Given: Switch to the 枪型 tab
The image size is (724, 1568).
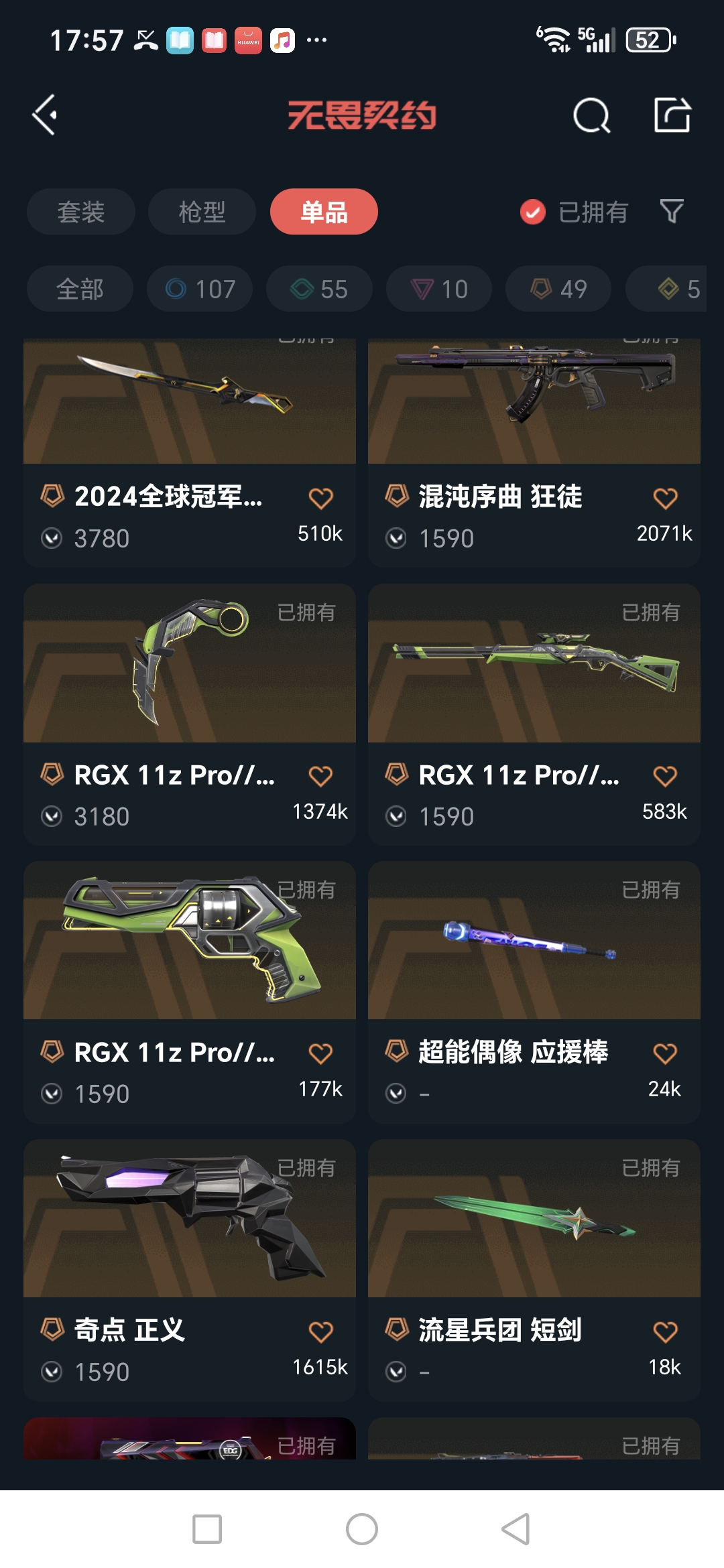Looking at the screenshot, I should (202, 212).
